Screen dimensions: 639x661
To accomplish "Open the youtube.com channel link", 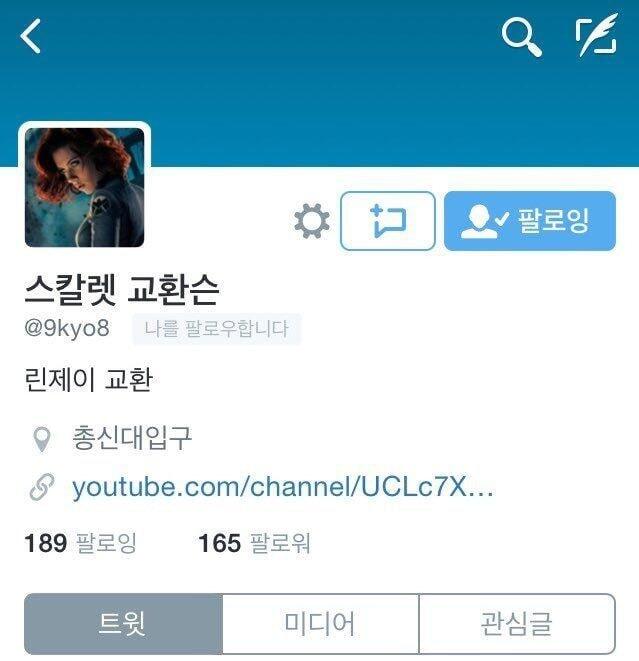I will pos(282,488).
